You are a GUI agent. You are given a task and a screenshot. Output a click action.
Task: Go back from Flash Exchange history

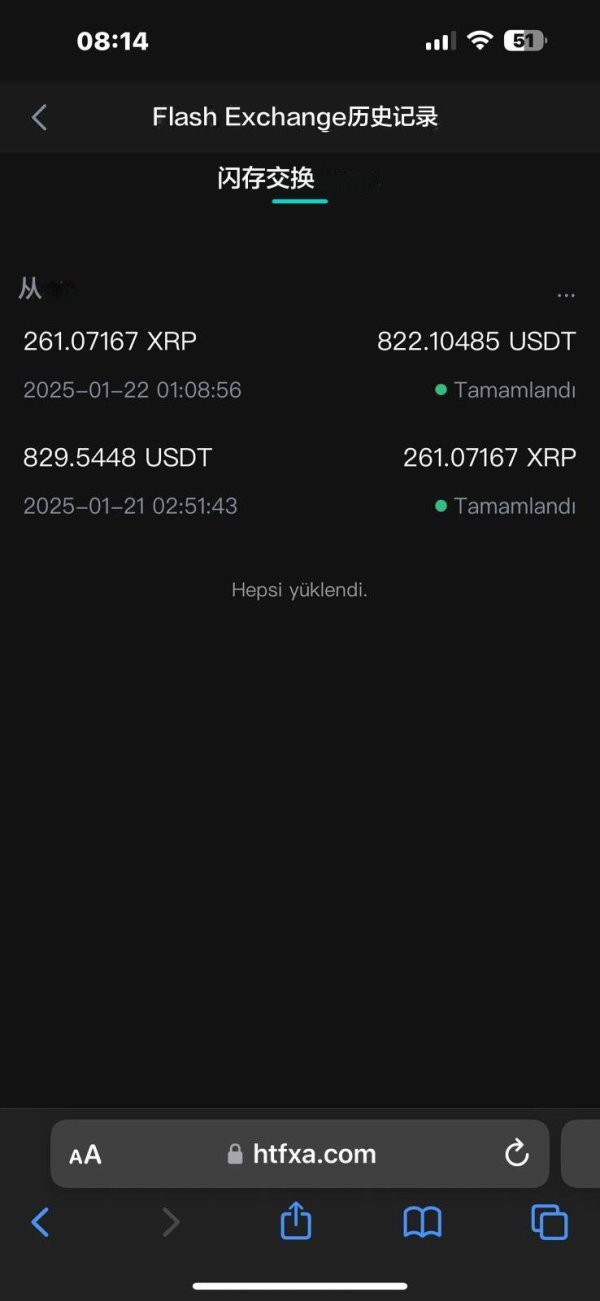point(39,117)
